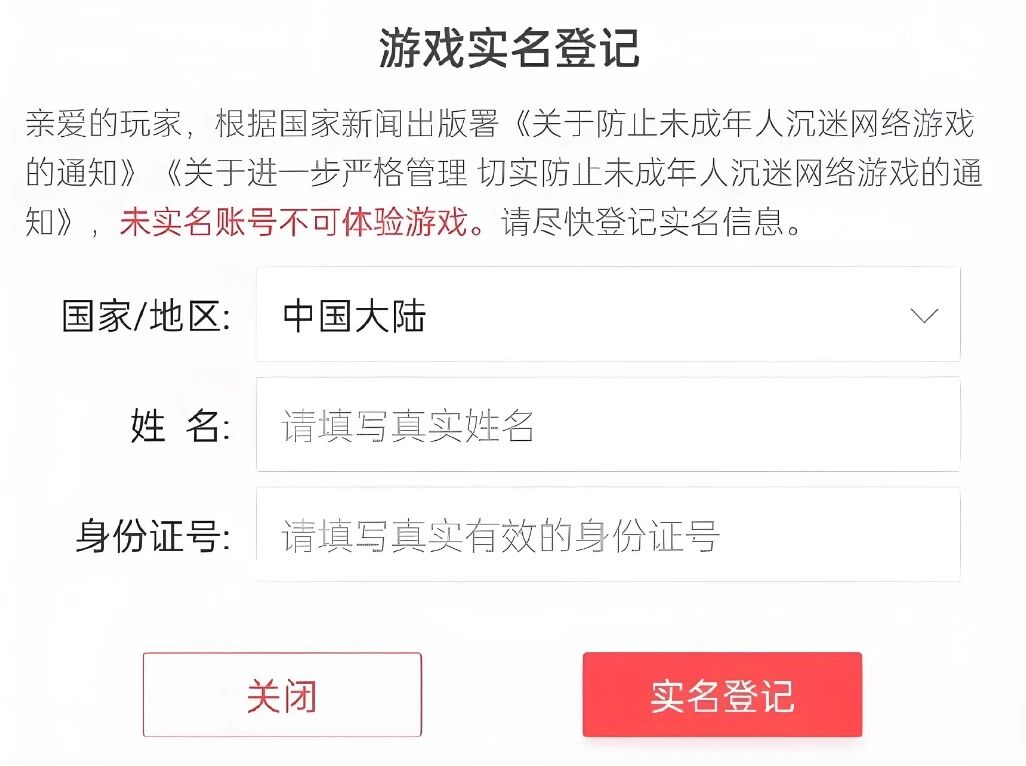
Task: Expand the 国家/地区 dropdown showing 中国大陆
Action: (608, 316)
